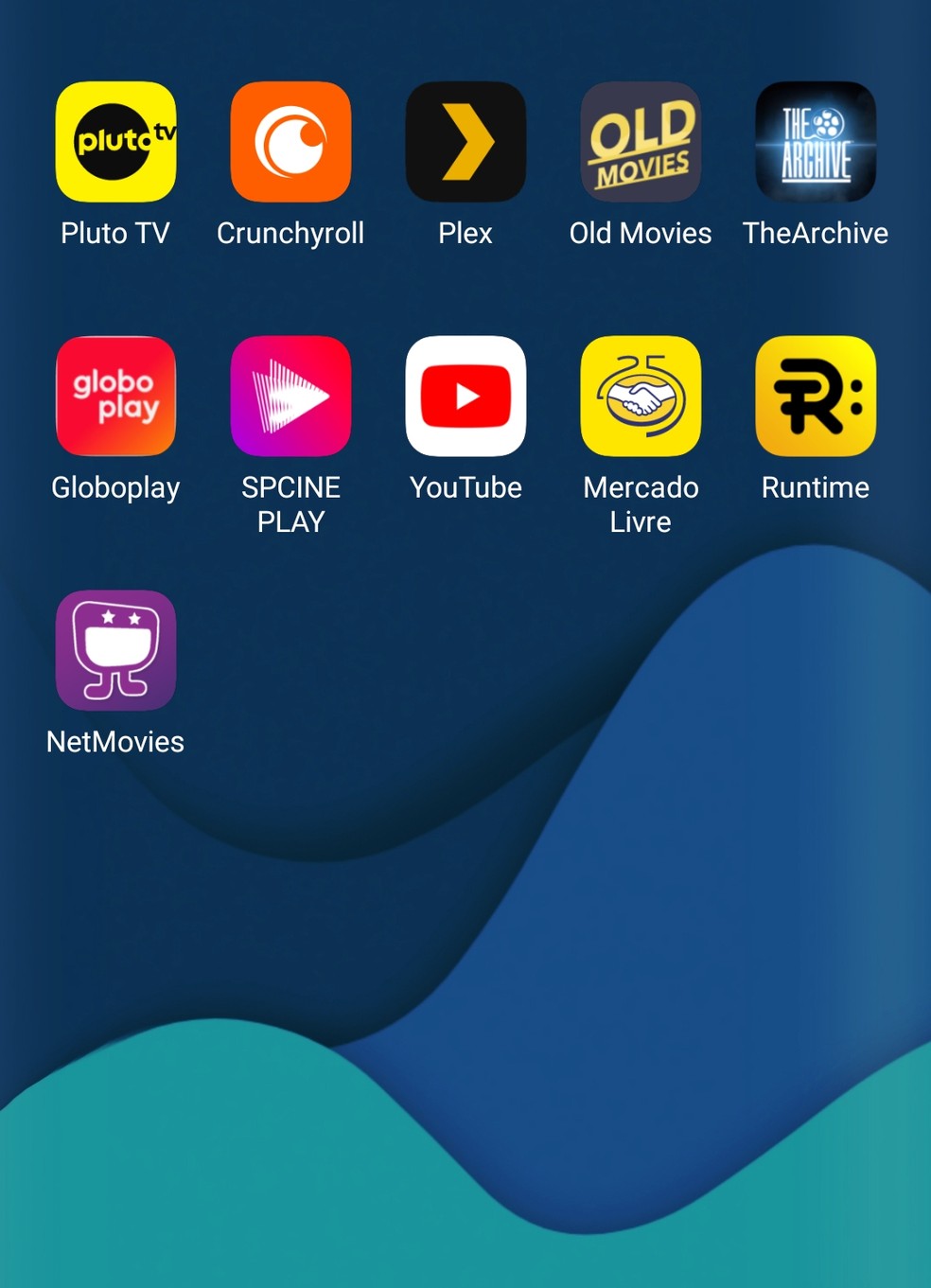The image size is (931, 1288).
Task: Open the Plex app
Action: [465, 142]
